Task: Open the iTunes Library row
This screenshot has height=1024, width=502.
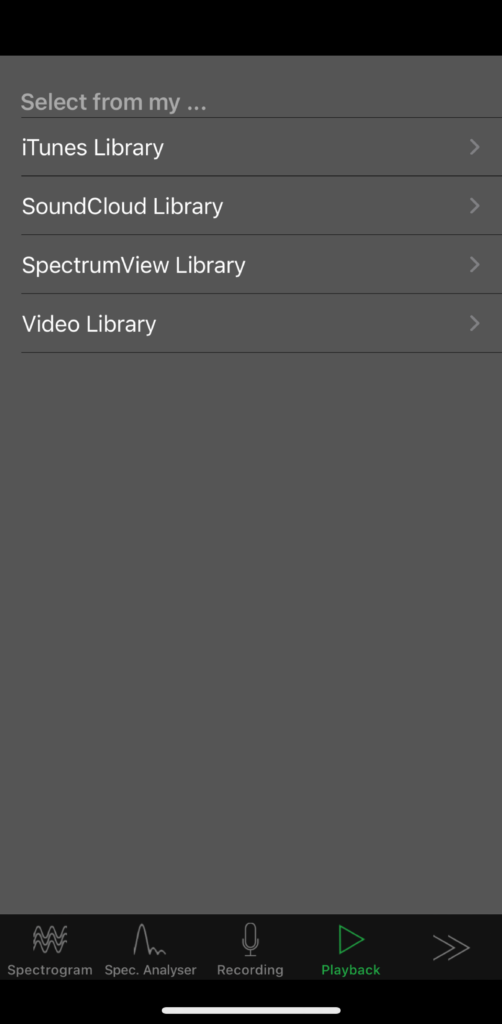Action: [251, 147]
